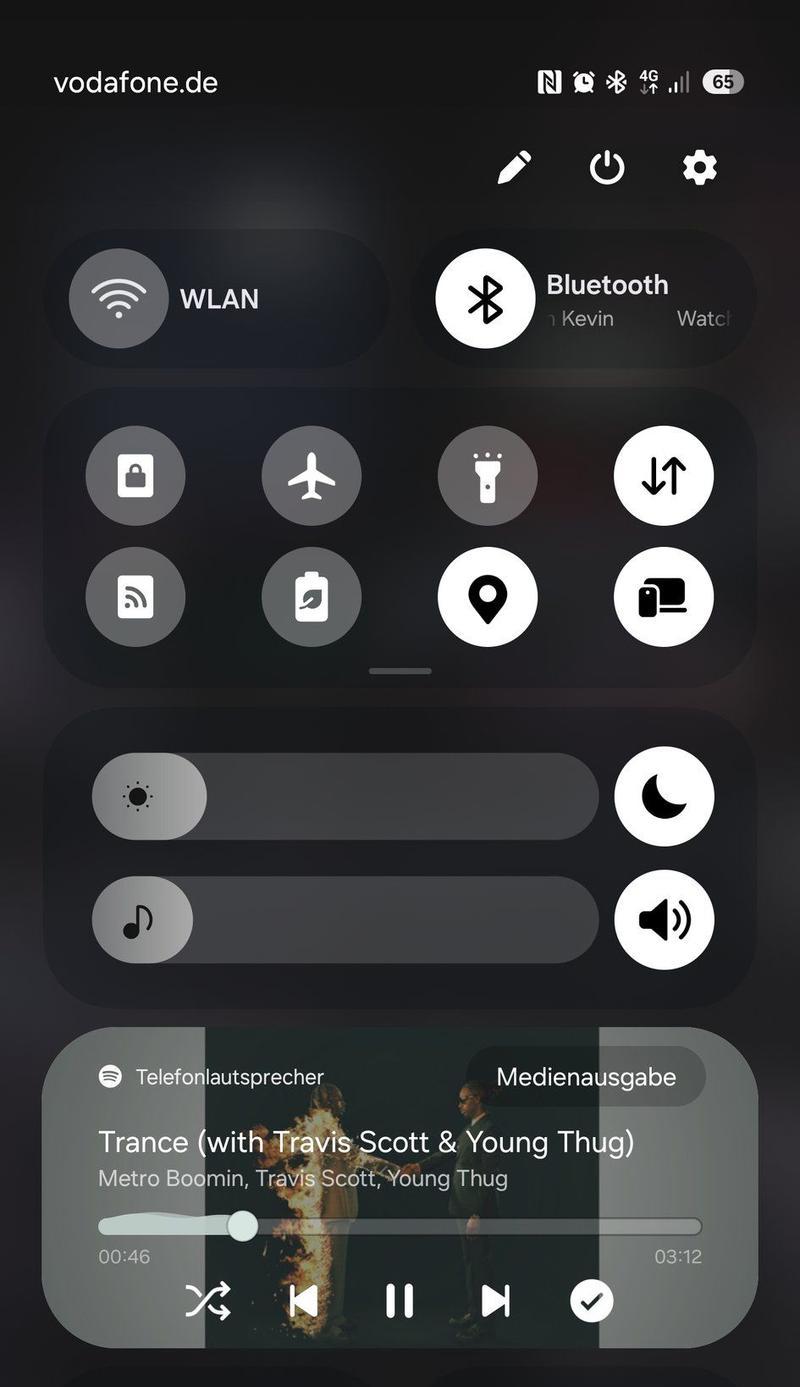The width and height of the screenshot is (800, 1387).
Task: Edit the quick settings tiles with the pencil
Action: tap(514, 168)
